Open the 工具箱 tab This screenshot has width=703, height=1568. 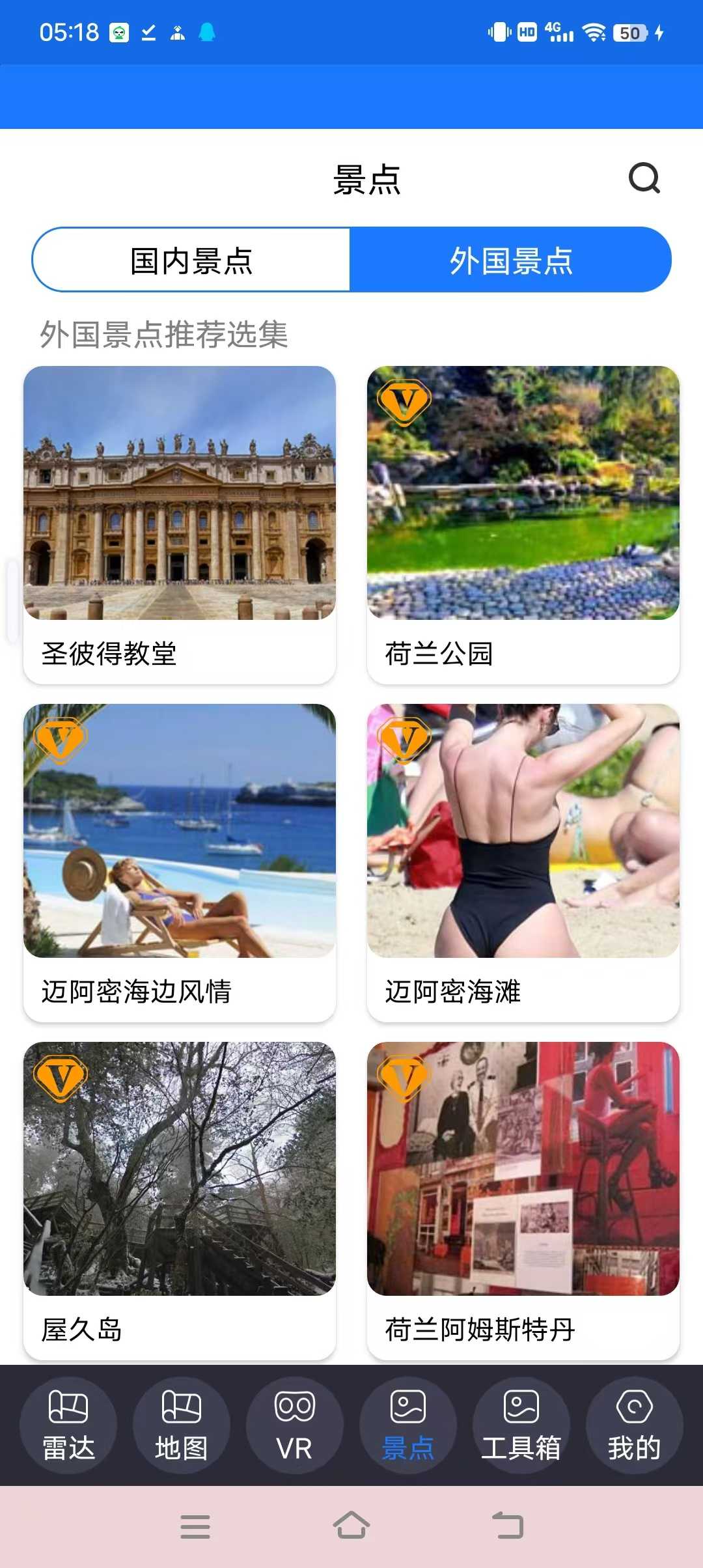tap(521, 1425)
